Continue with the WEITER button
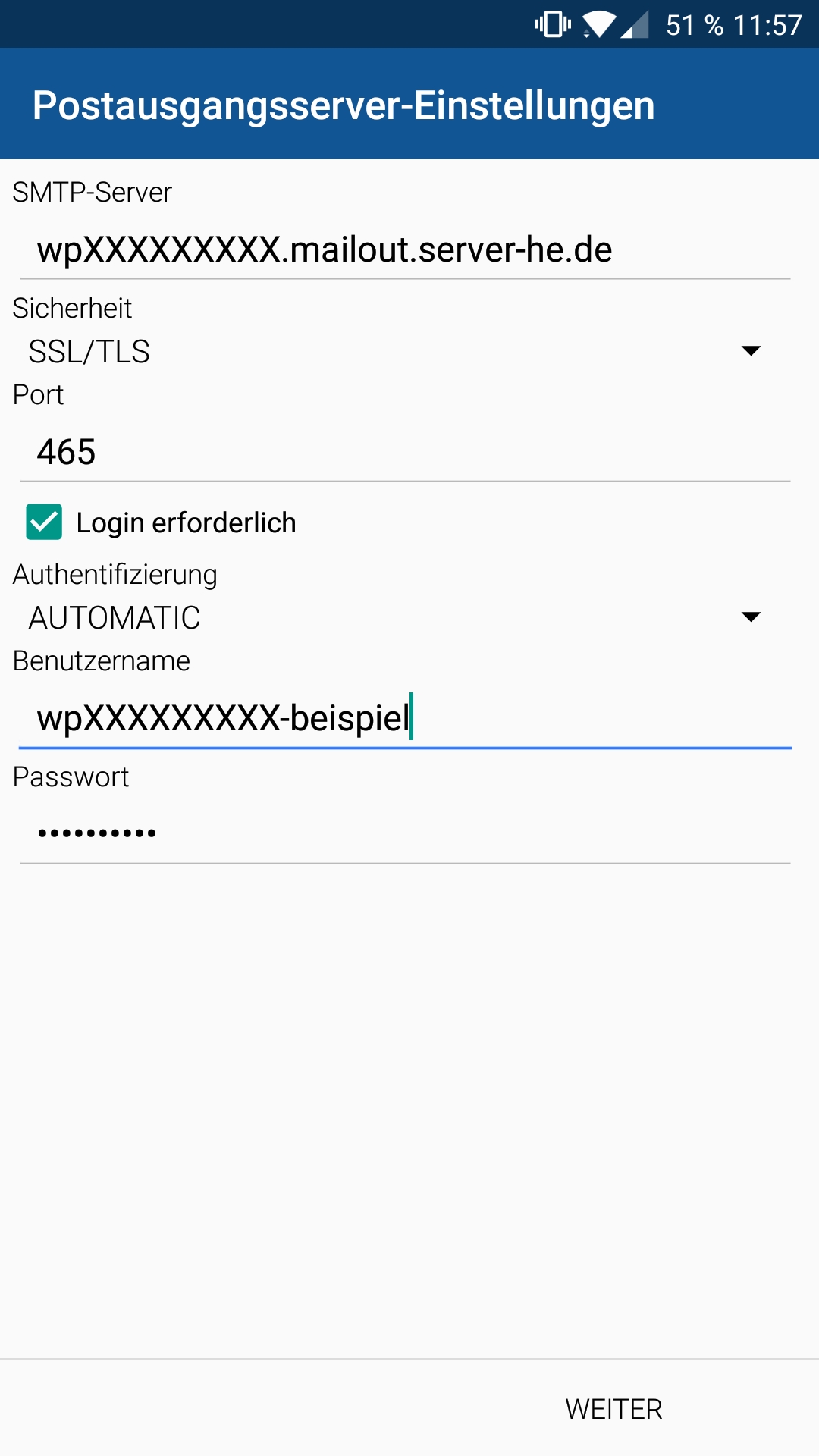 click(x=613, y=1409)
